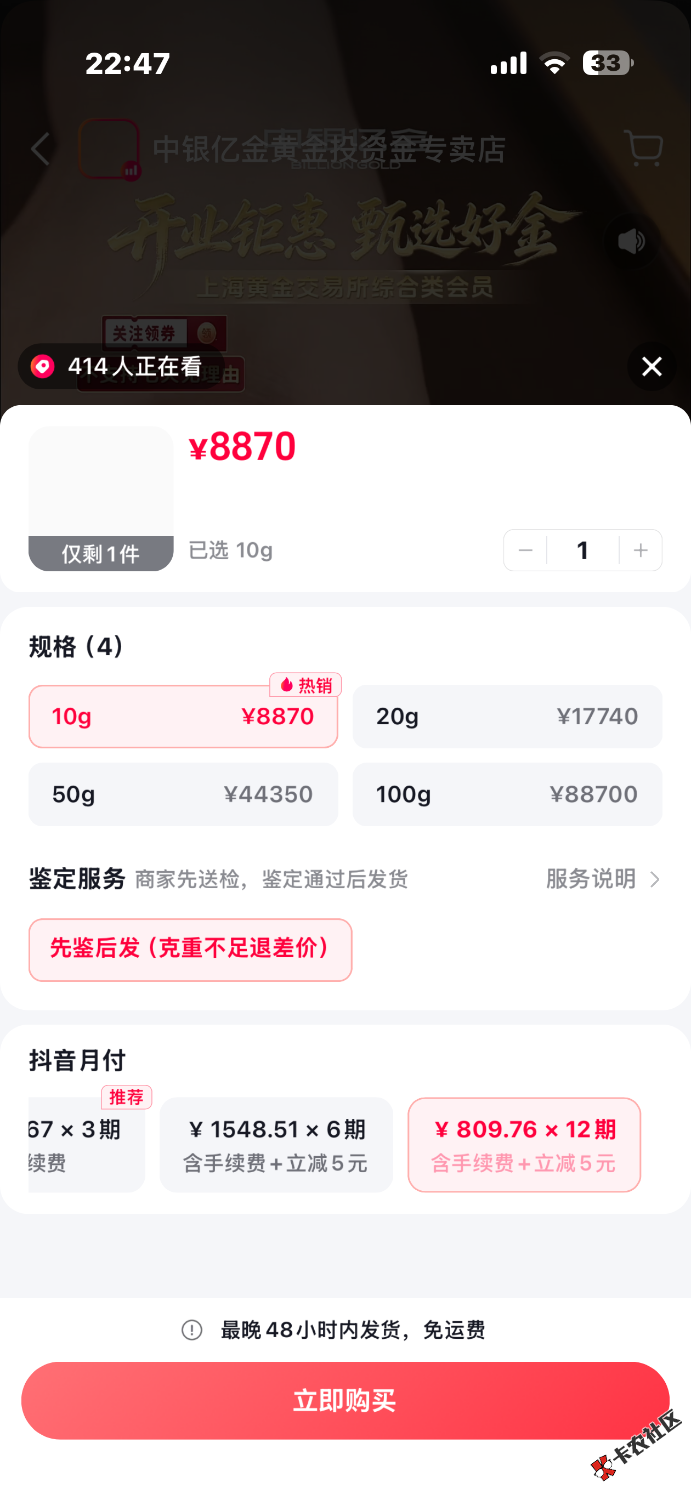Select the 10g specification
Viewport: 691px width, 1500px height.
pyautogui.click(x=183, y=716)
